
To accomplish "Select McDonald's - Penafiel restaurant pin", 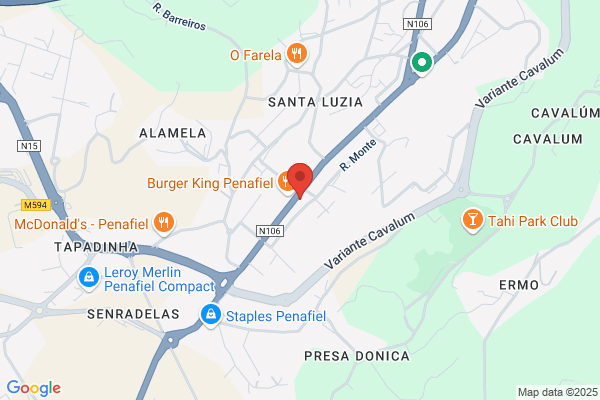I will click(x=164, y=223).
